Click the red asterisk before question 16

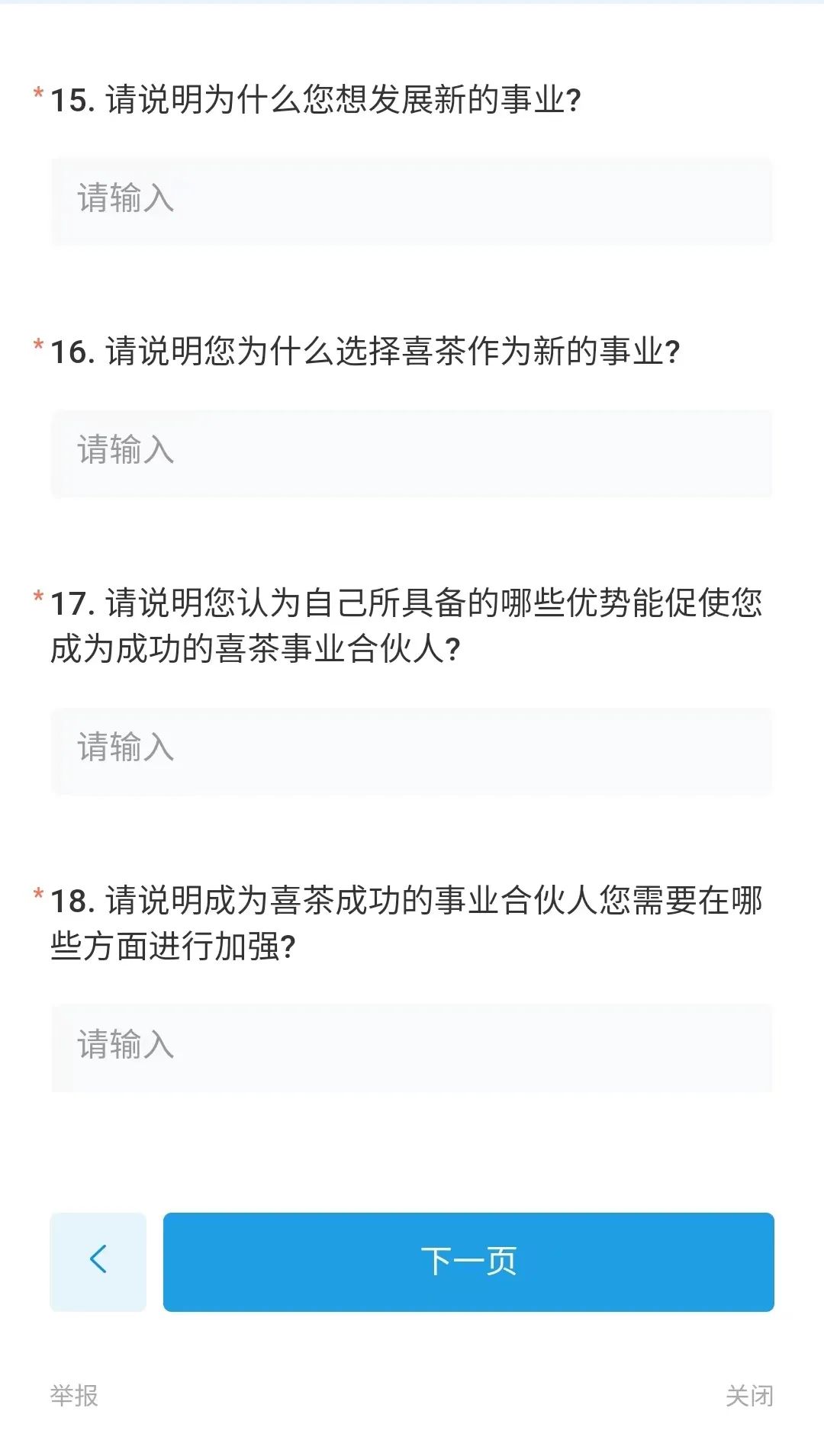(37, 345)
